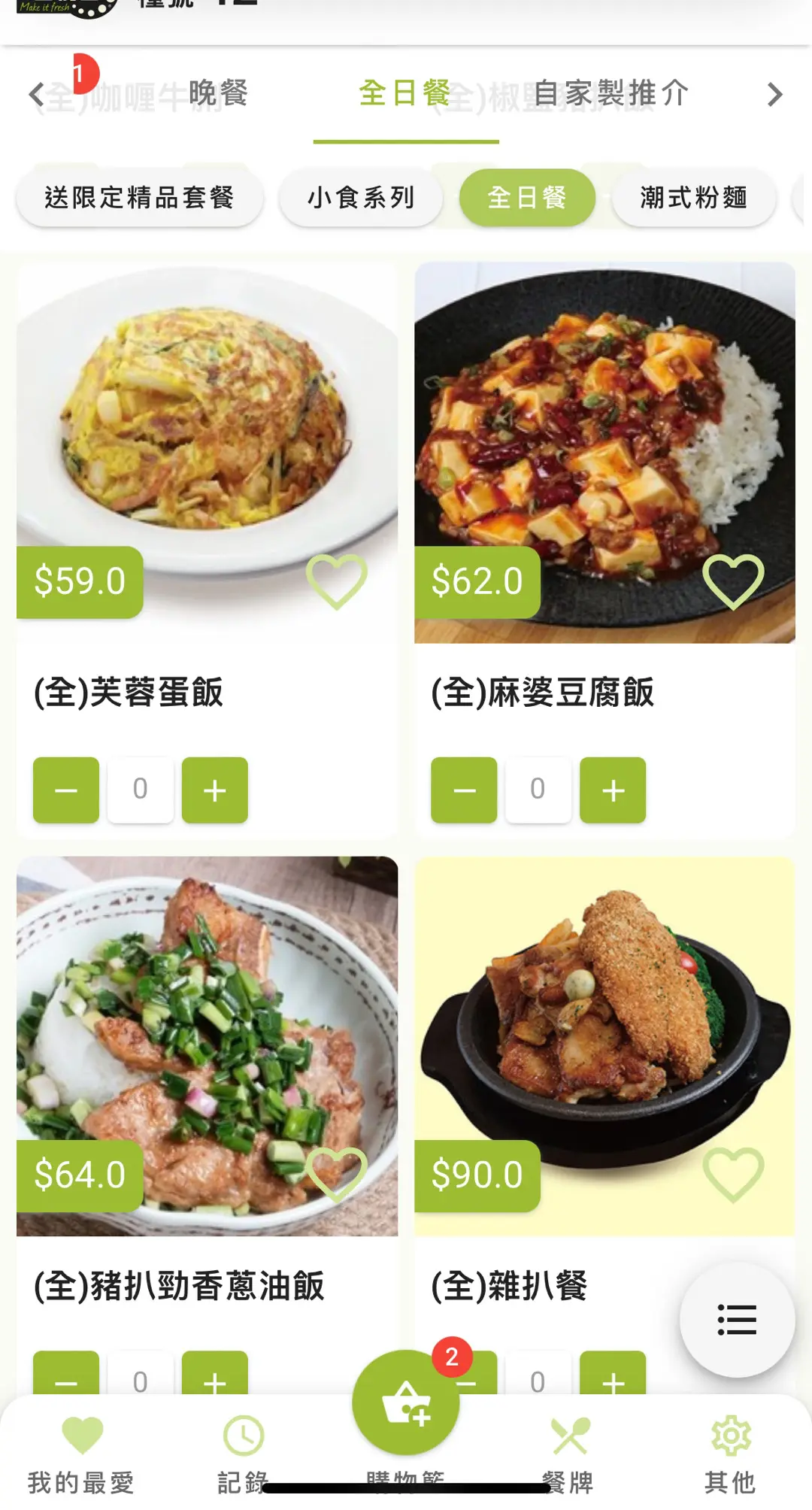Viewport: 812px width, 1510px height.
Task: Switch to 其他 settings tab
Action: tap(731, 1453)
